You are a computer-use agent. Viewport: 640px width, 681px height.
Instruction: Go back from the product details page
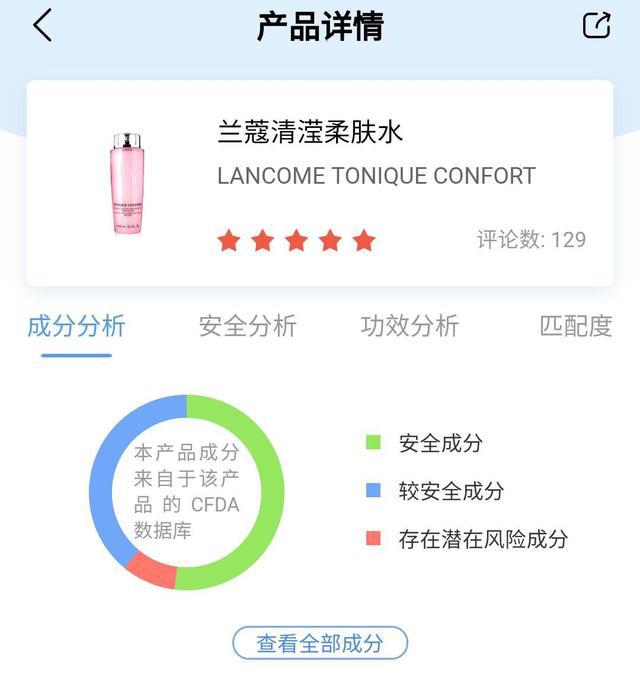coord(42,26)
